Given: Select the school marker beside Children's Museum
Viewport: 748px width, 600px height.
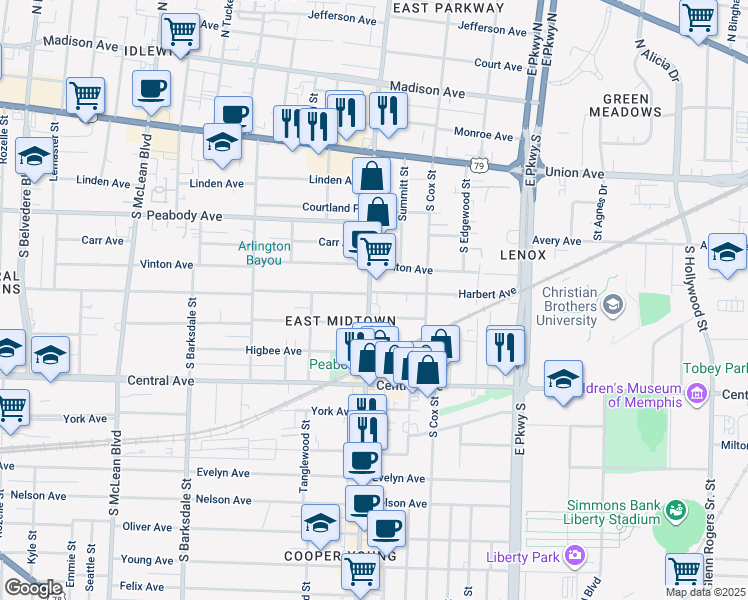Looking at the screenshot, I should click(564, 379).
